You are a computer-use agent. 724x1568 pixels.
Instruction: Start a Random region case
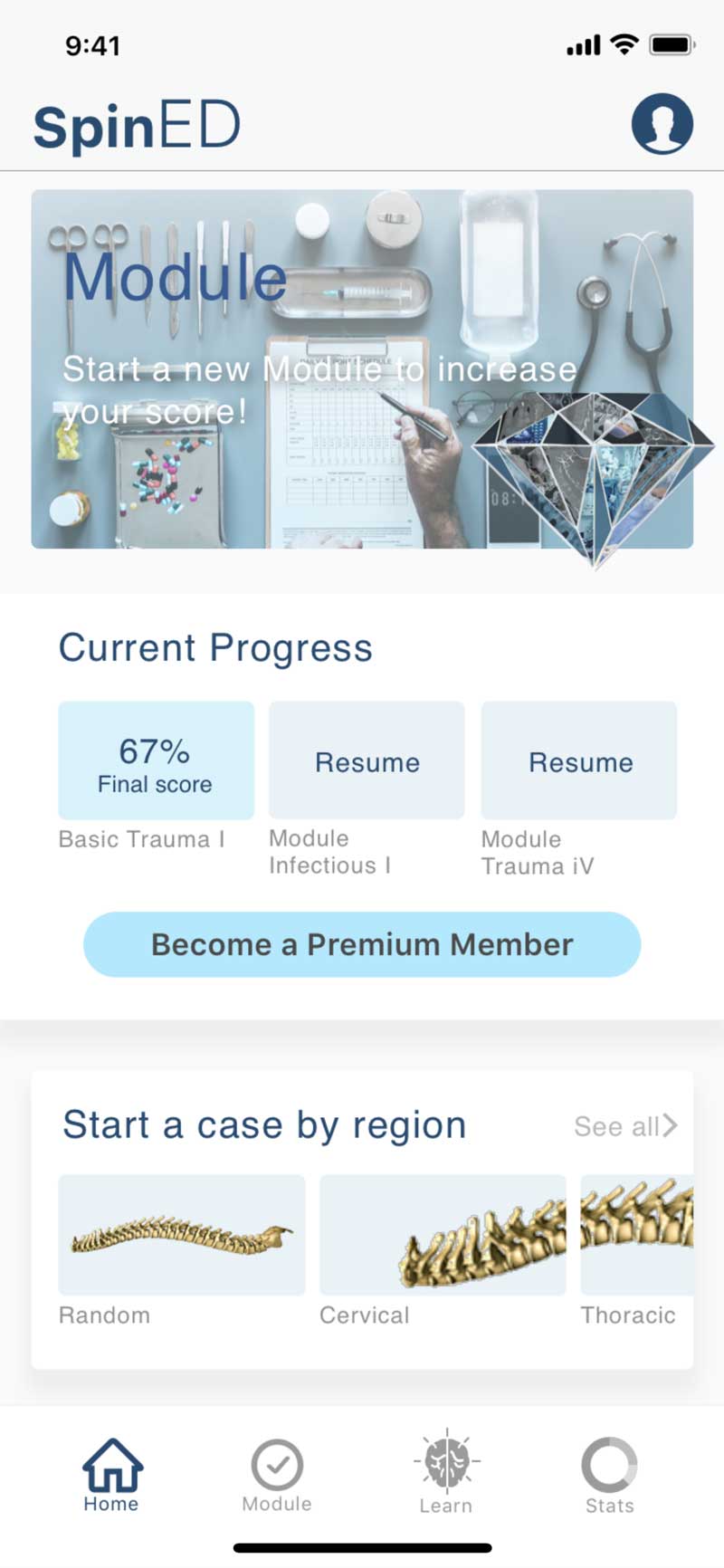pos(182,1235)
